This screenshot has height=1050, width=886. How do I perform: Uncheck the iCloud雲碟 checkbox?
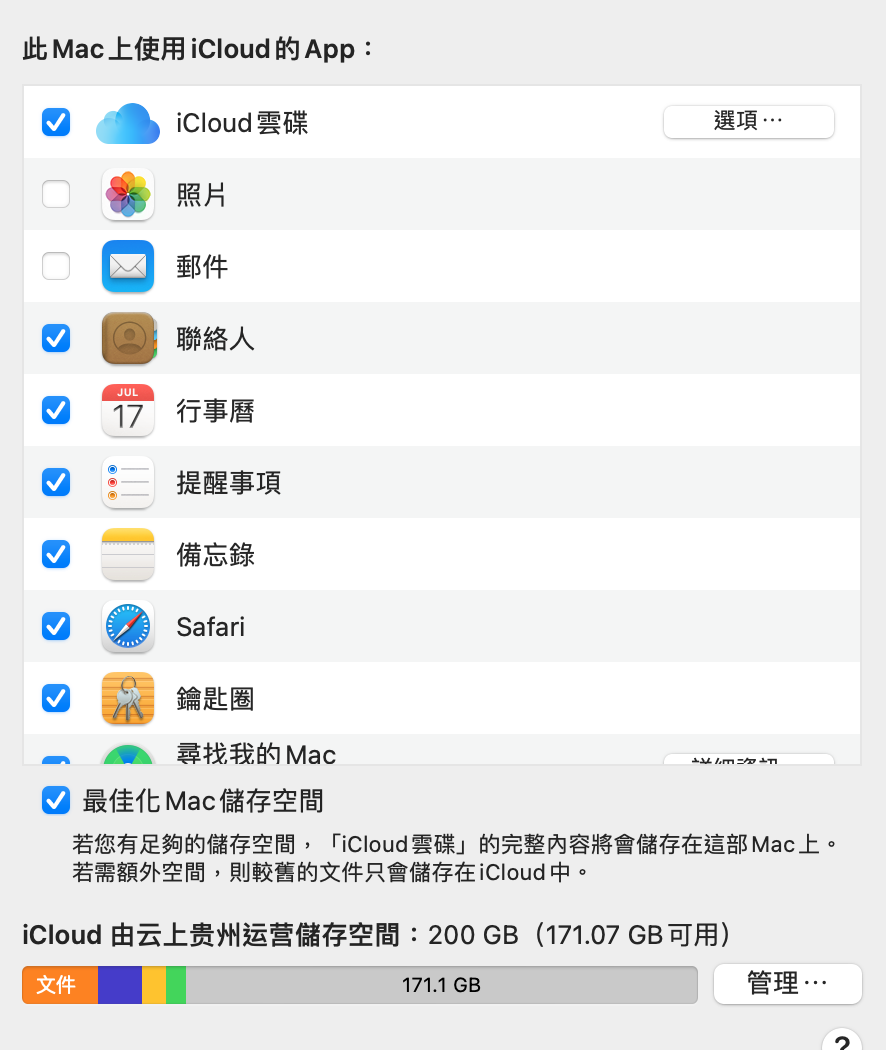56,122
